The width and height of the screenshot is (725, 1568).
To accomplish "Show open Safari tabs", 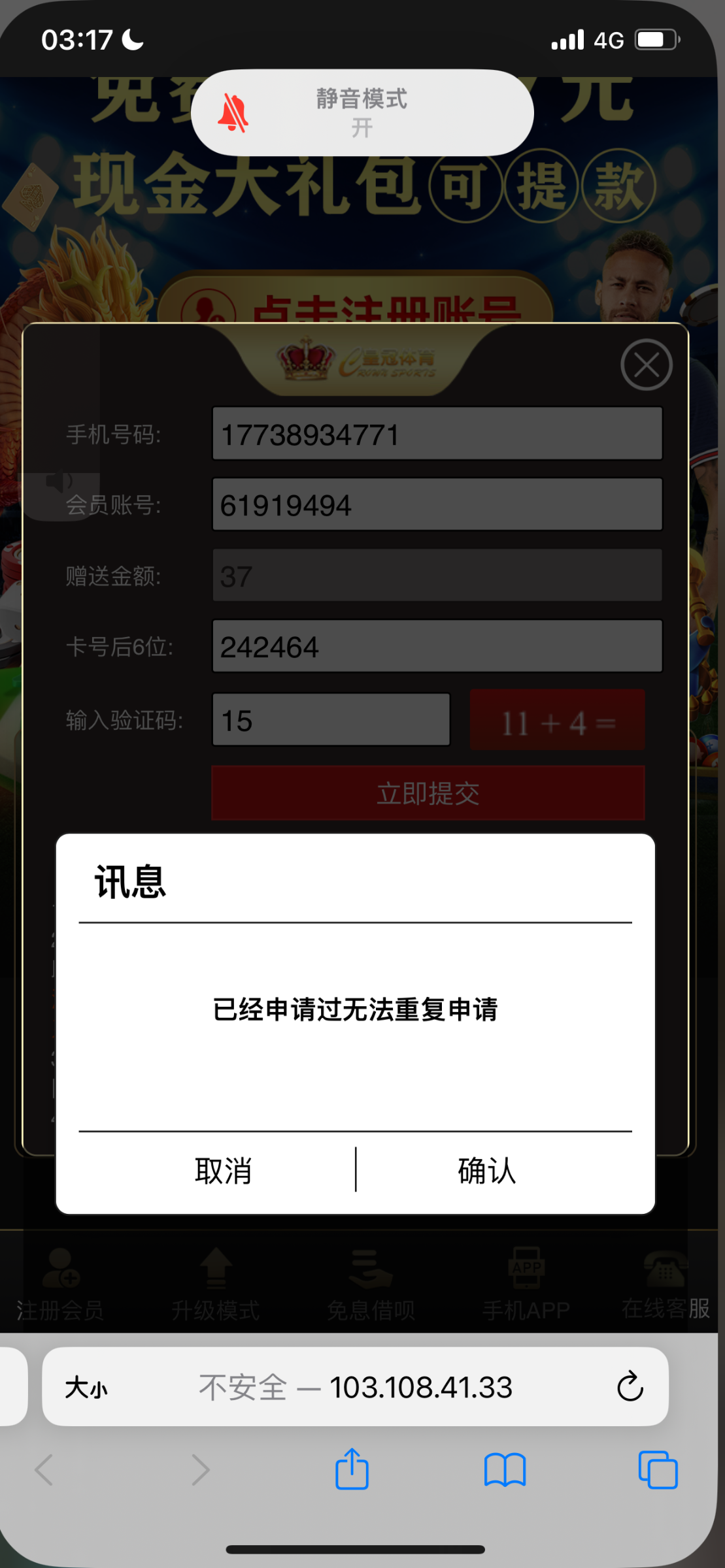I will point(658,1470).
